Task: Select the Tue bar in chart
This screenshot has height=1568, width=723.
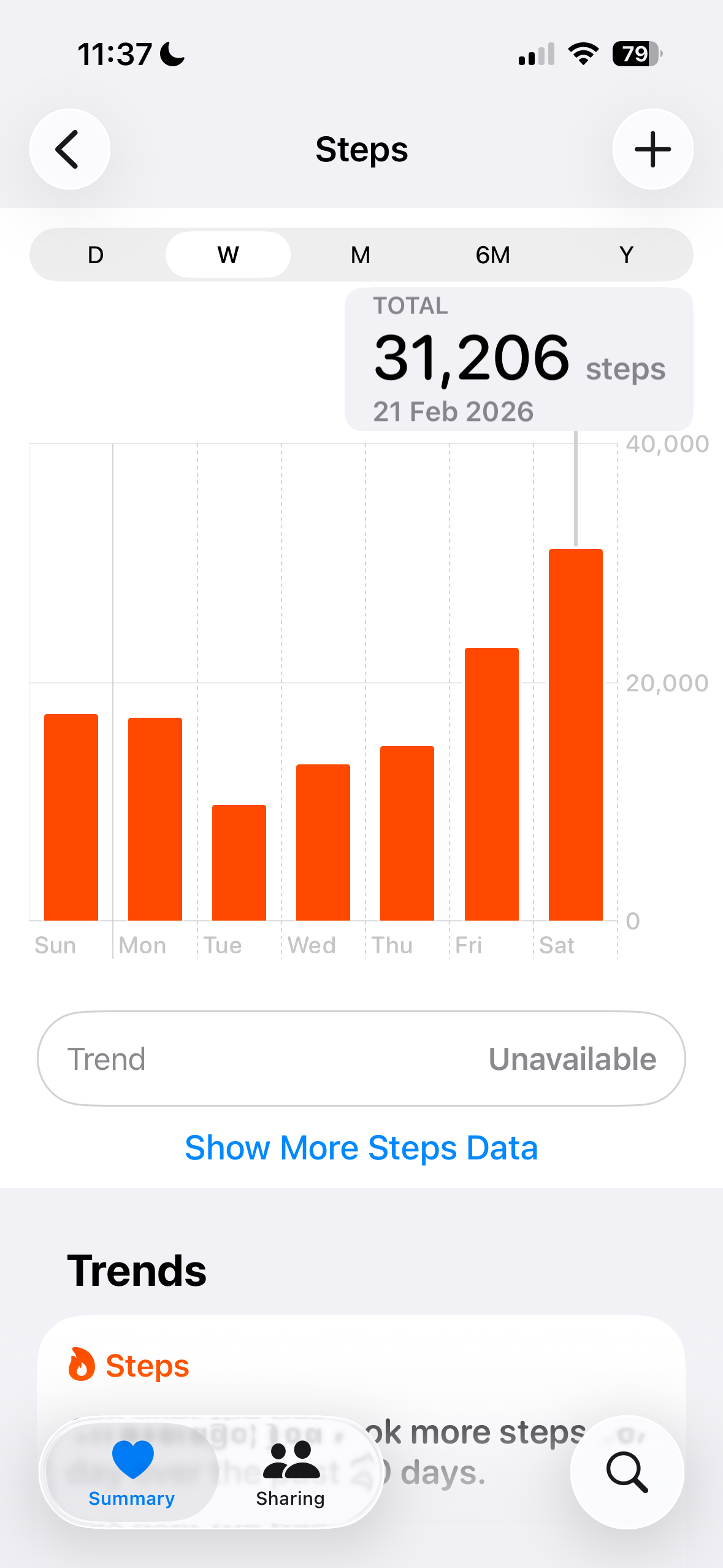Action: 239,863
